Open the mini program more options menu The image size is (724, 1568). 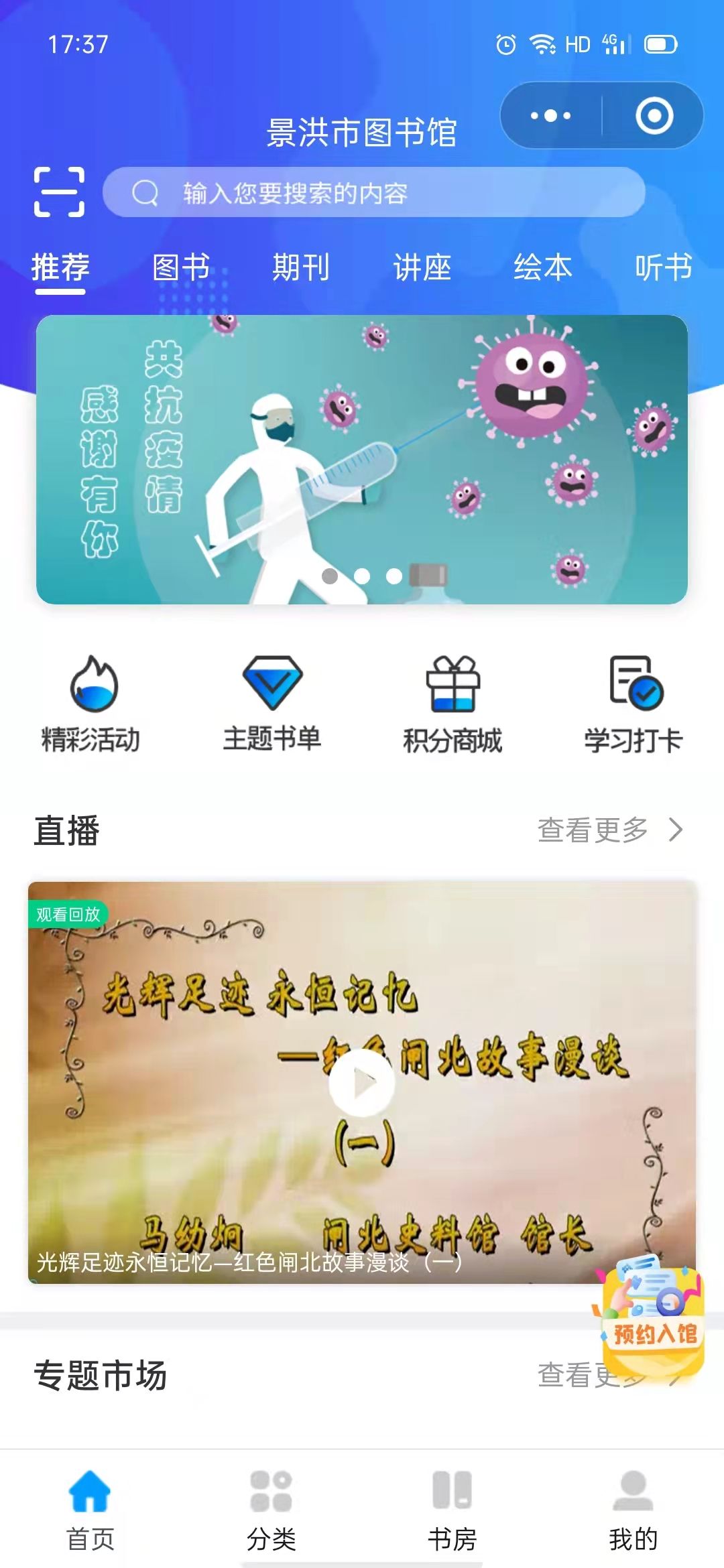[x=550, y=116]
